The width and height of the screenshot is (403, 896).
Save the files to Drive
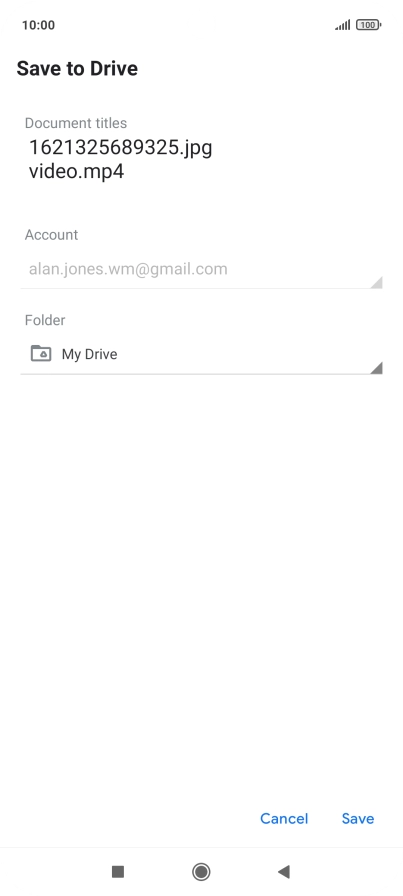click(x=358, y=818)
